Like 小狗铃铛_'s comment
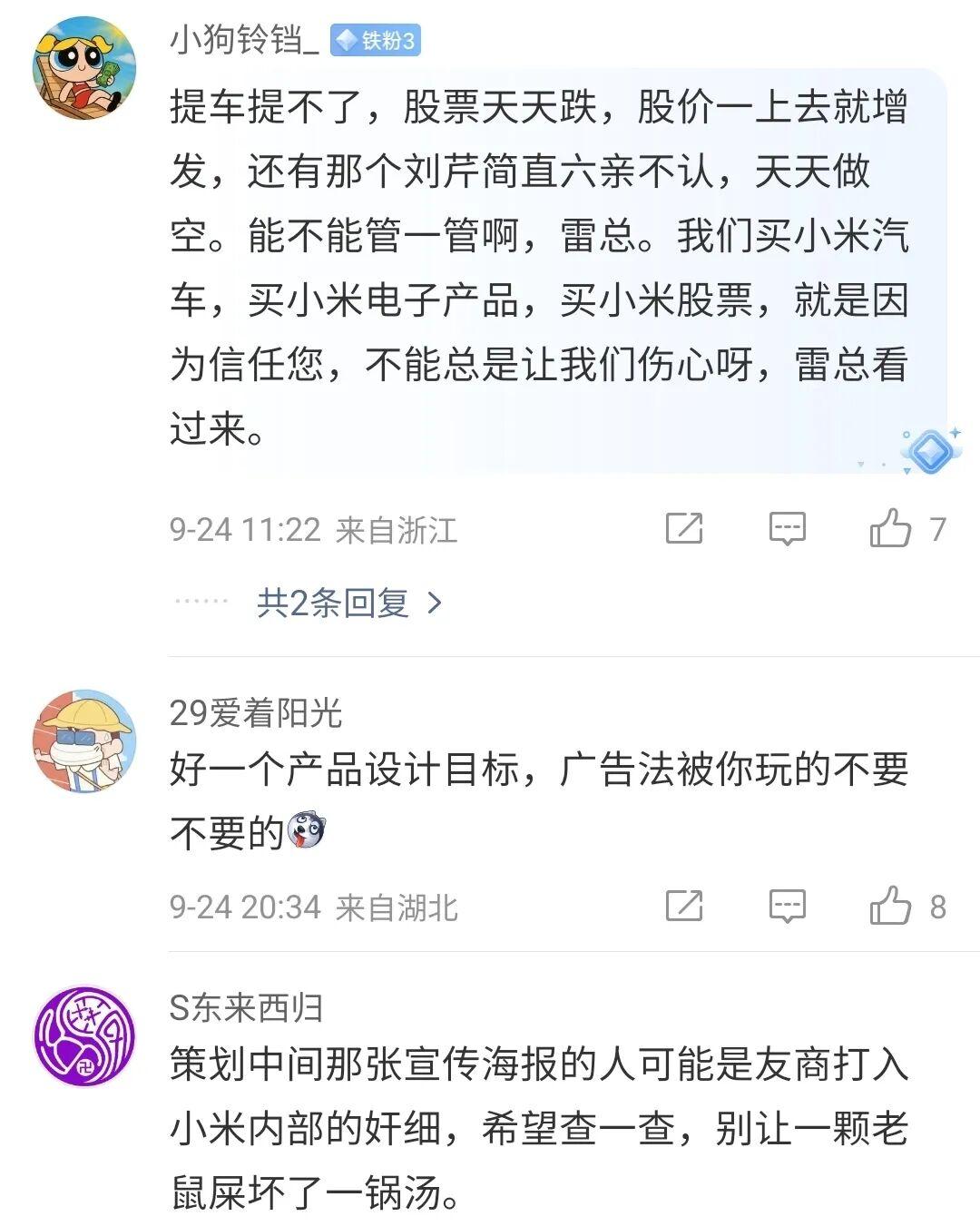Screen dimensions: 980x1226 890,528
